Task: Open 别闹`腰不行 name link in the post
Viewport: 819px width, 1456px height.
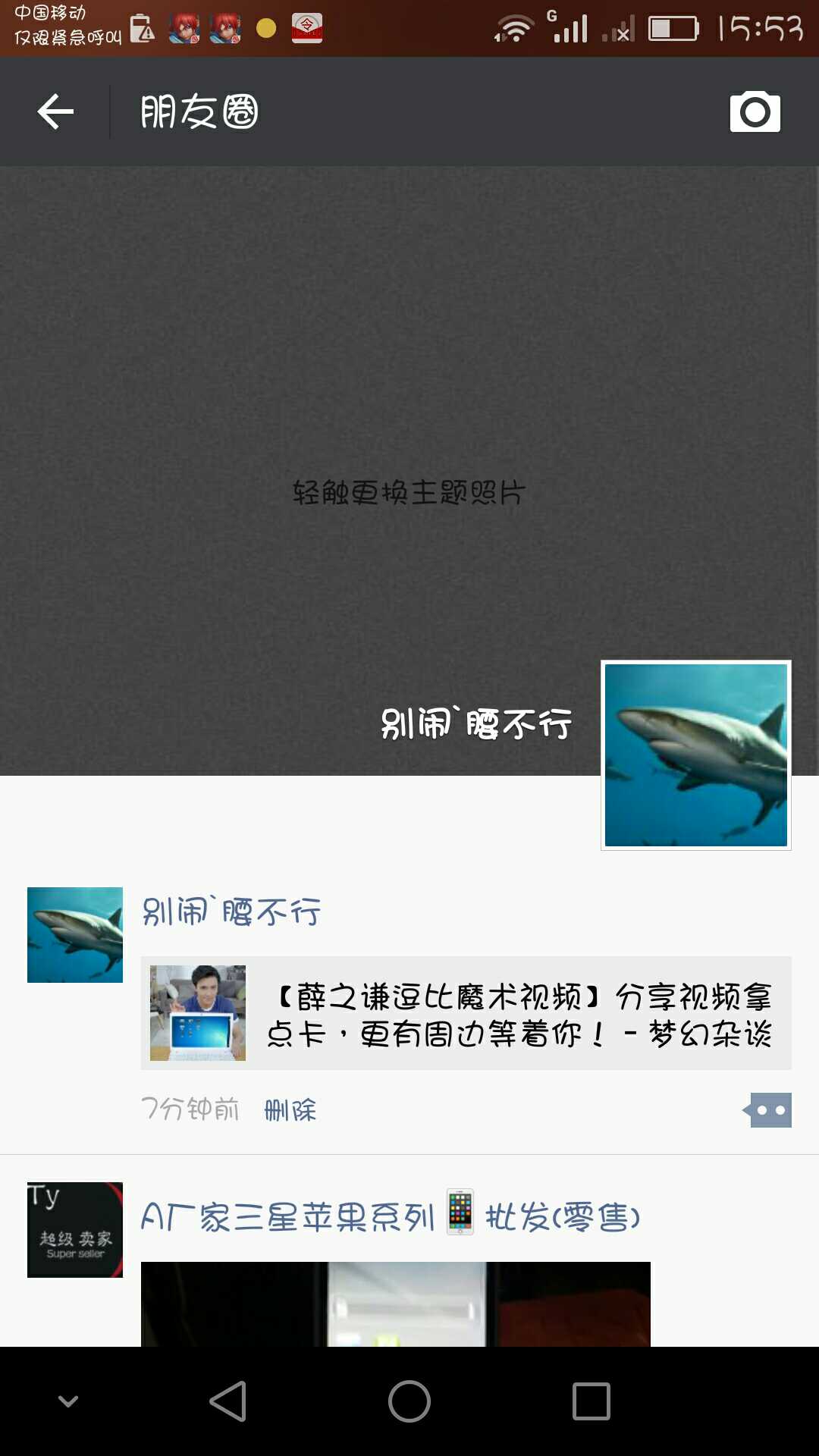Action: tap(231, 912)
